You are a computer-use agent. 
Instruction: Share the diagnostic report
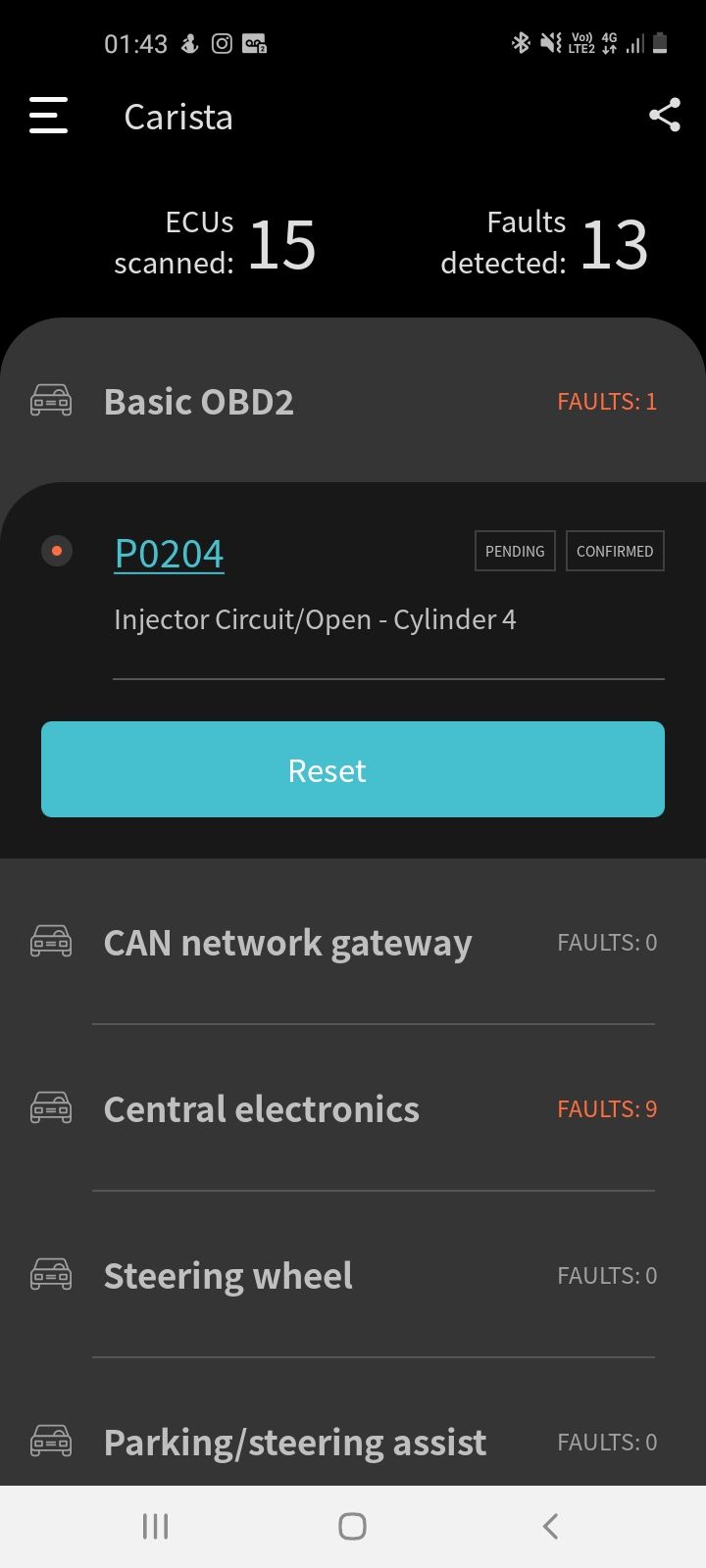[x=664, y=115]
